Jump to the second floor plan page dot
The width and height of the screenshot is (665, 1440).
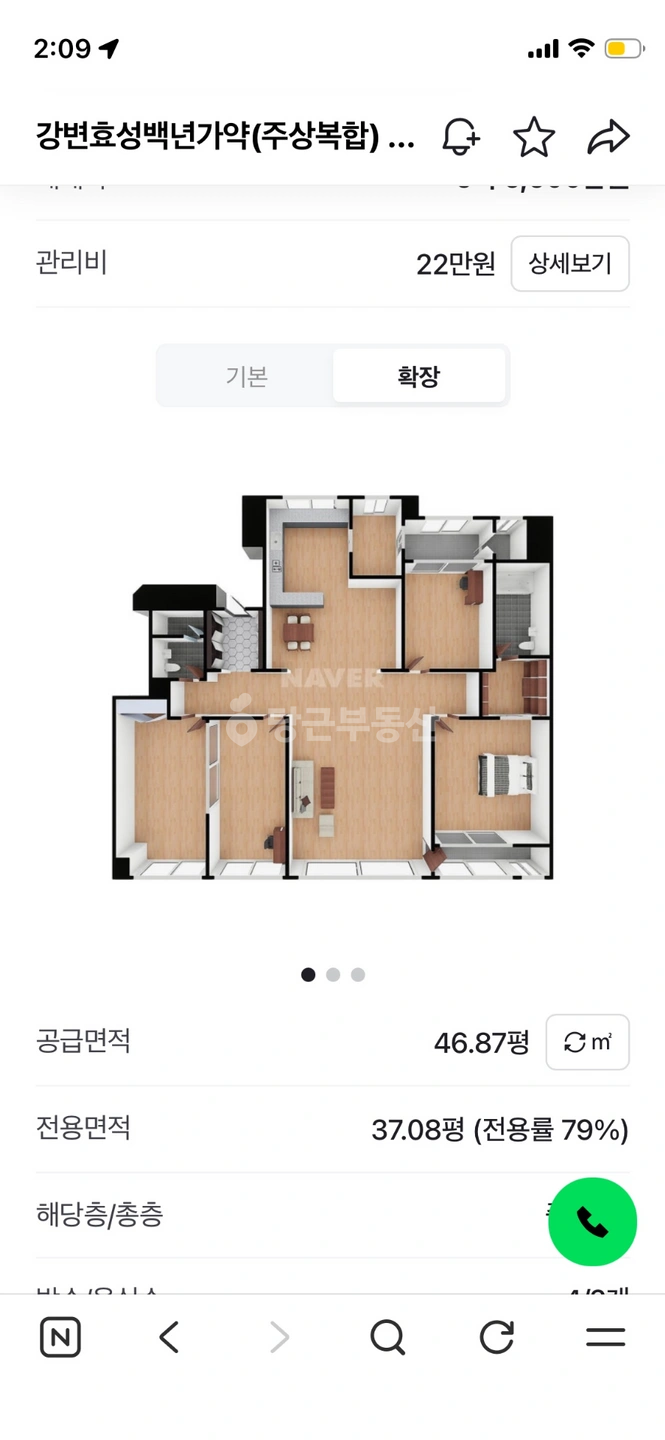(x=333, y=975)
